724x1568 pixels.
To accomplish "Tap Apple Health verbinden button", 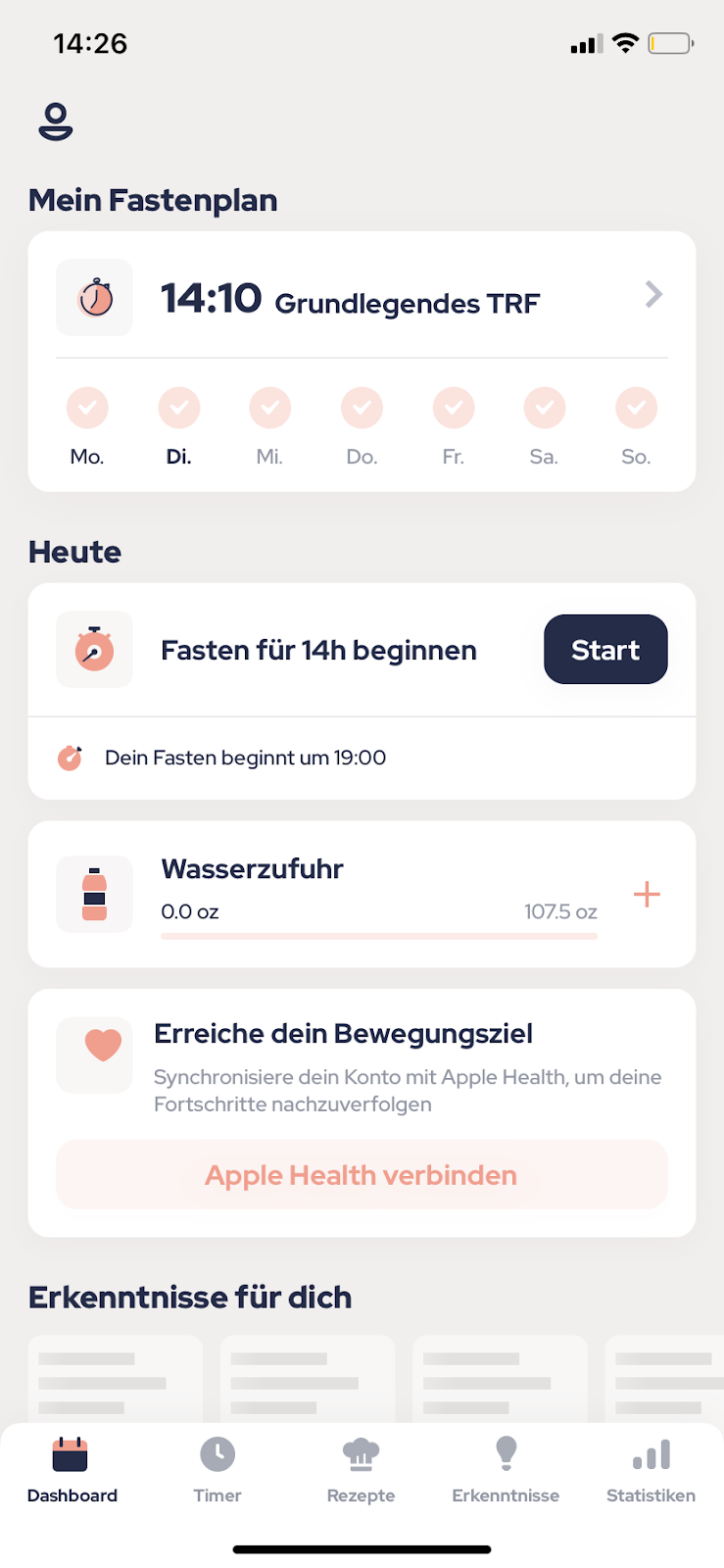I will 362,1174.
